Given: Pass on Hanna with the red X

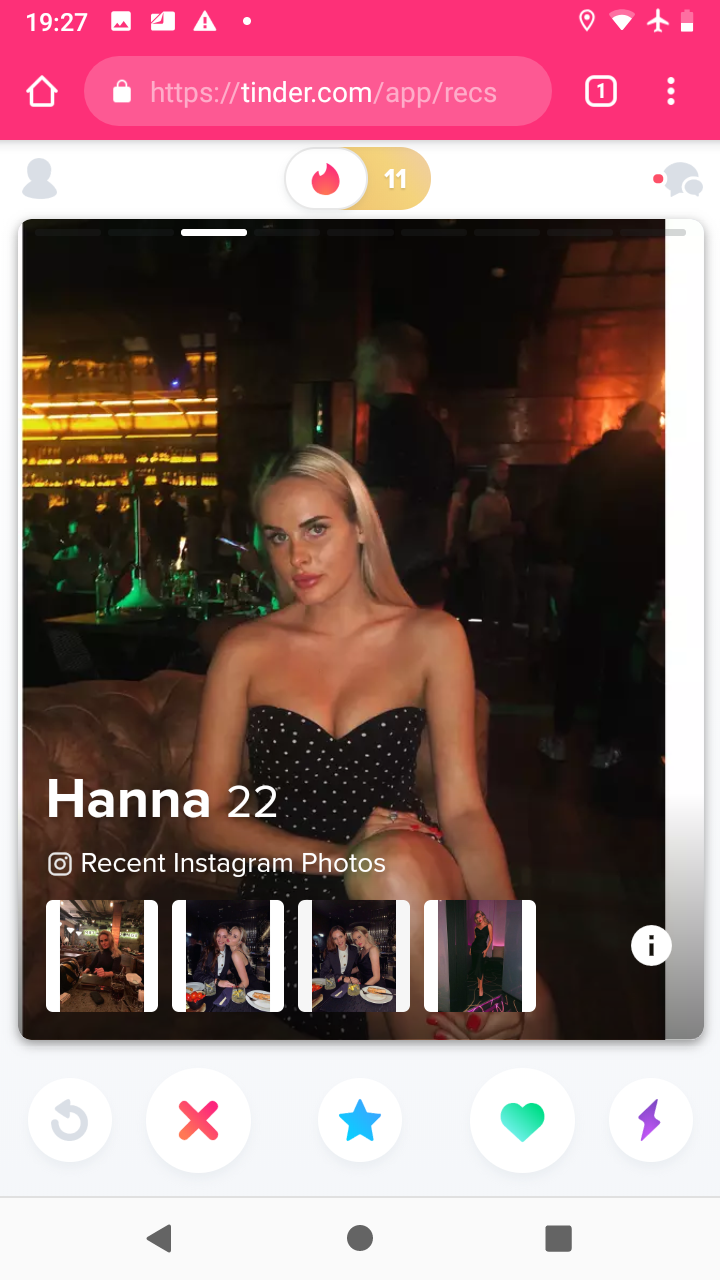Looking at the screenshot, I should [x=198, y=1121].
